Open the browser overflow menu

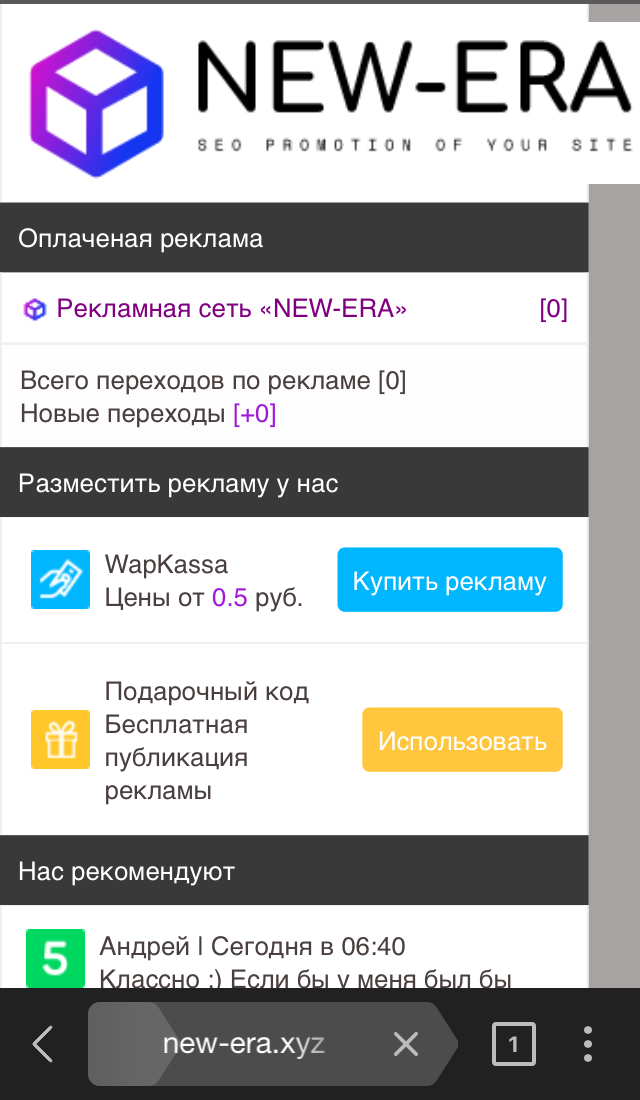pos(588,1044)
